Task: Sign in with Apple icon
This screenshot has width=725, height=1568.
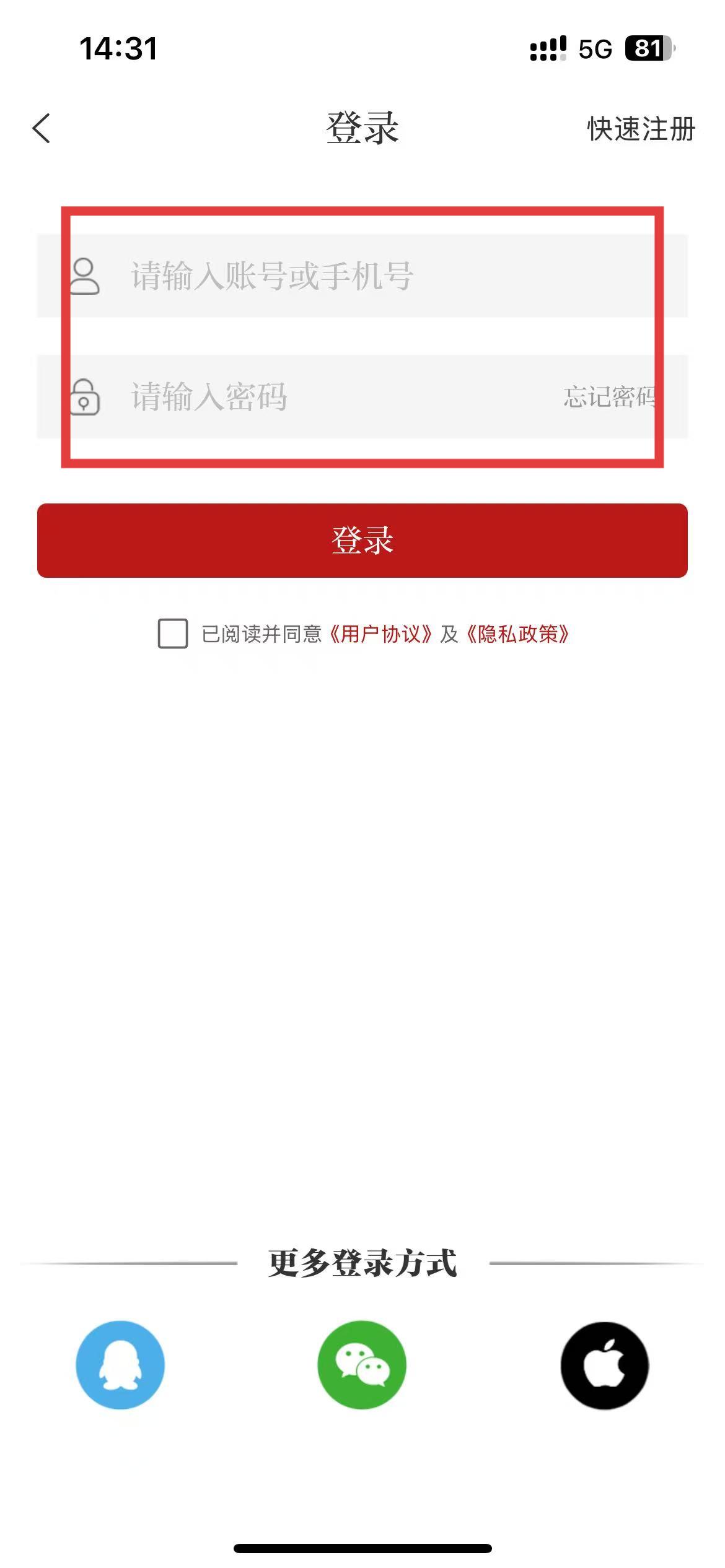Action: [x=605, y=1366]
